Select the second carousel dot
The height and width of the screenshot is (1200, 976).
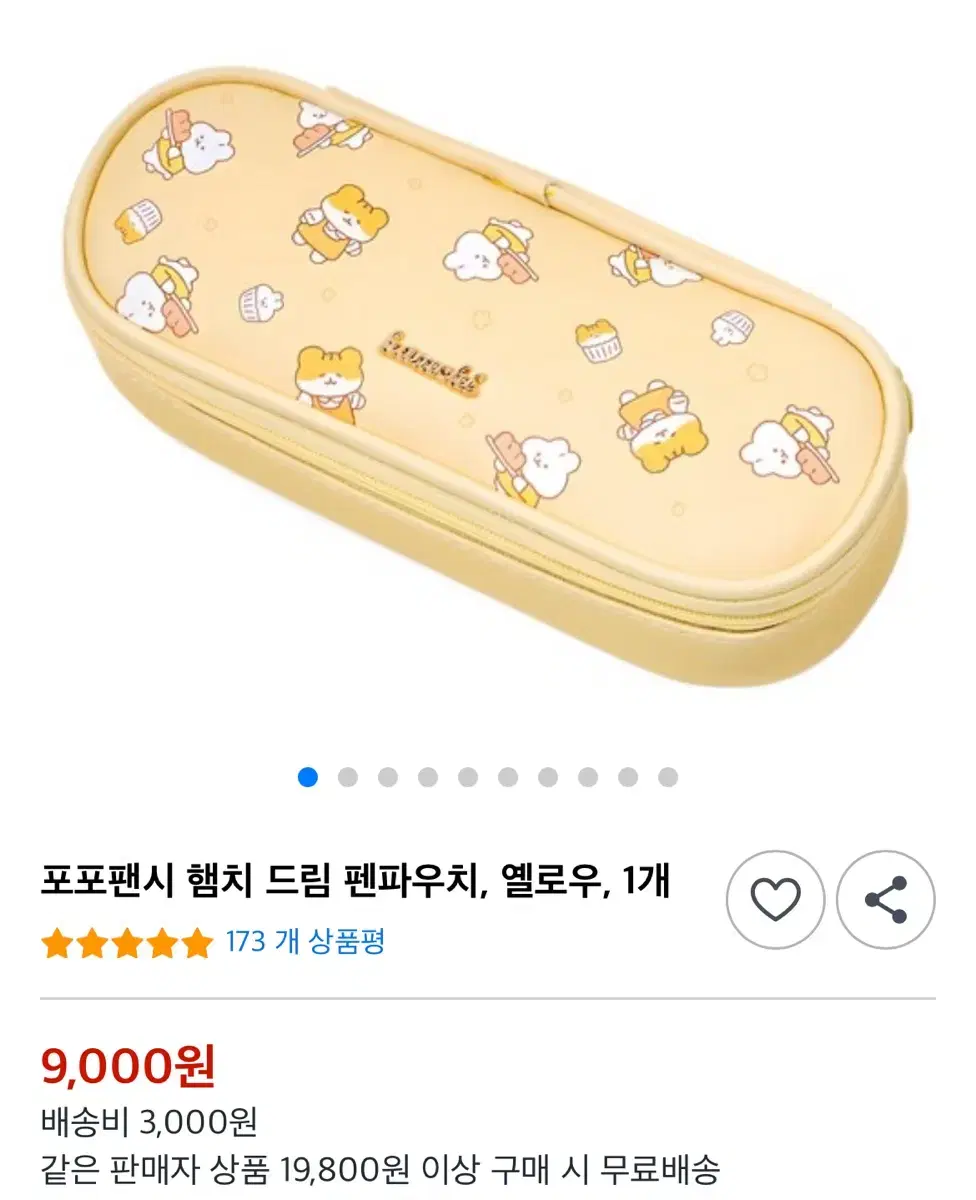[345, 774]
